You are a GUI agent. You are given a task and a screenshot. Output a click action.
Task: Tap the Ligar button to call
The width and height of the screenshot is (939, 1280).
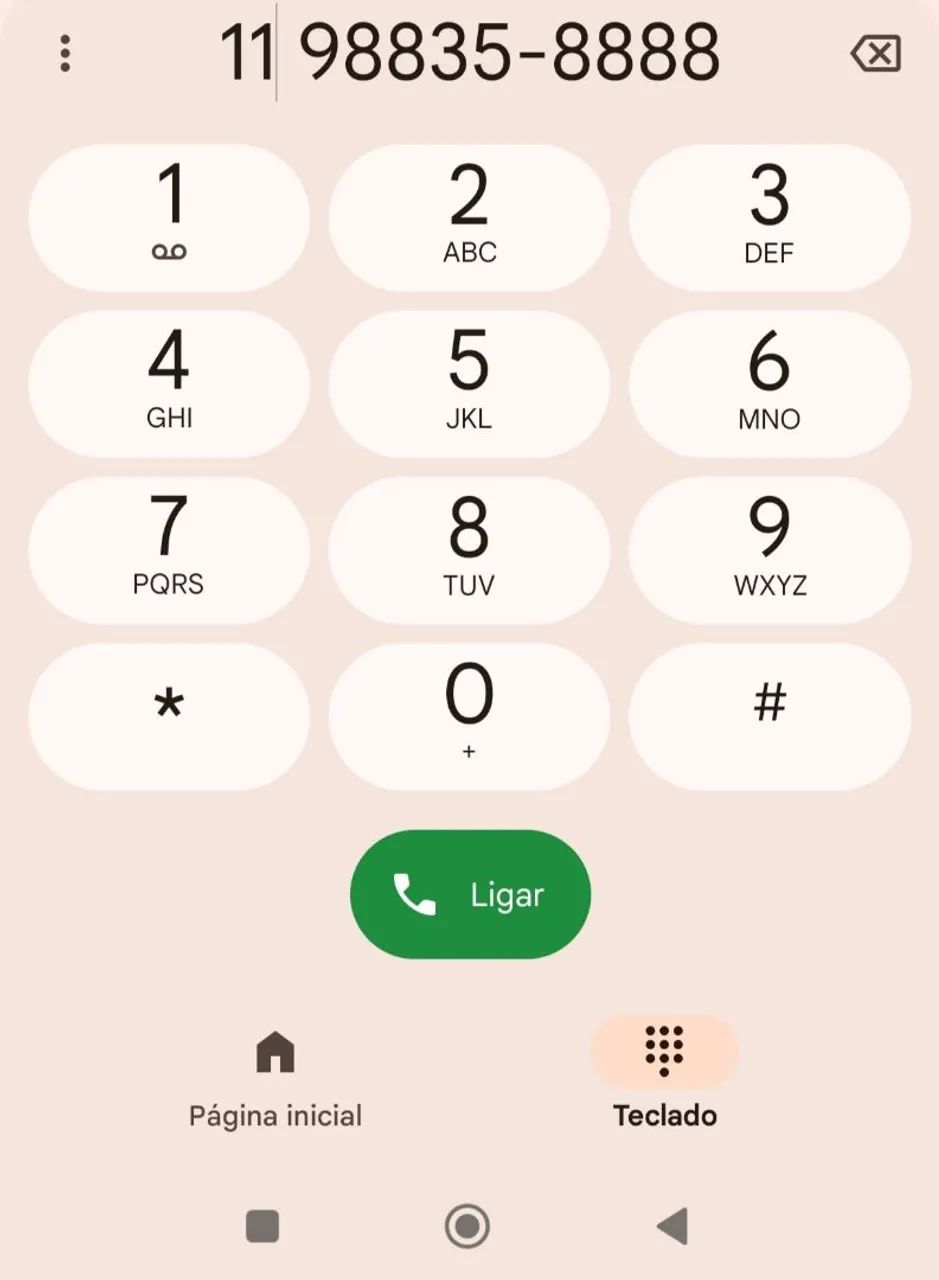coord(470,894)
